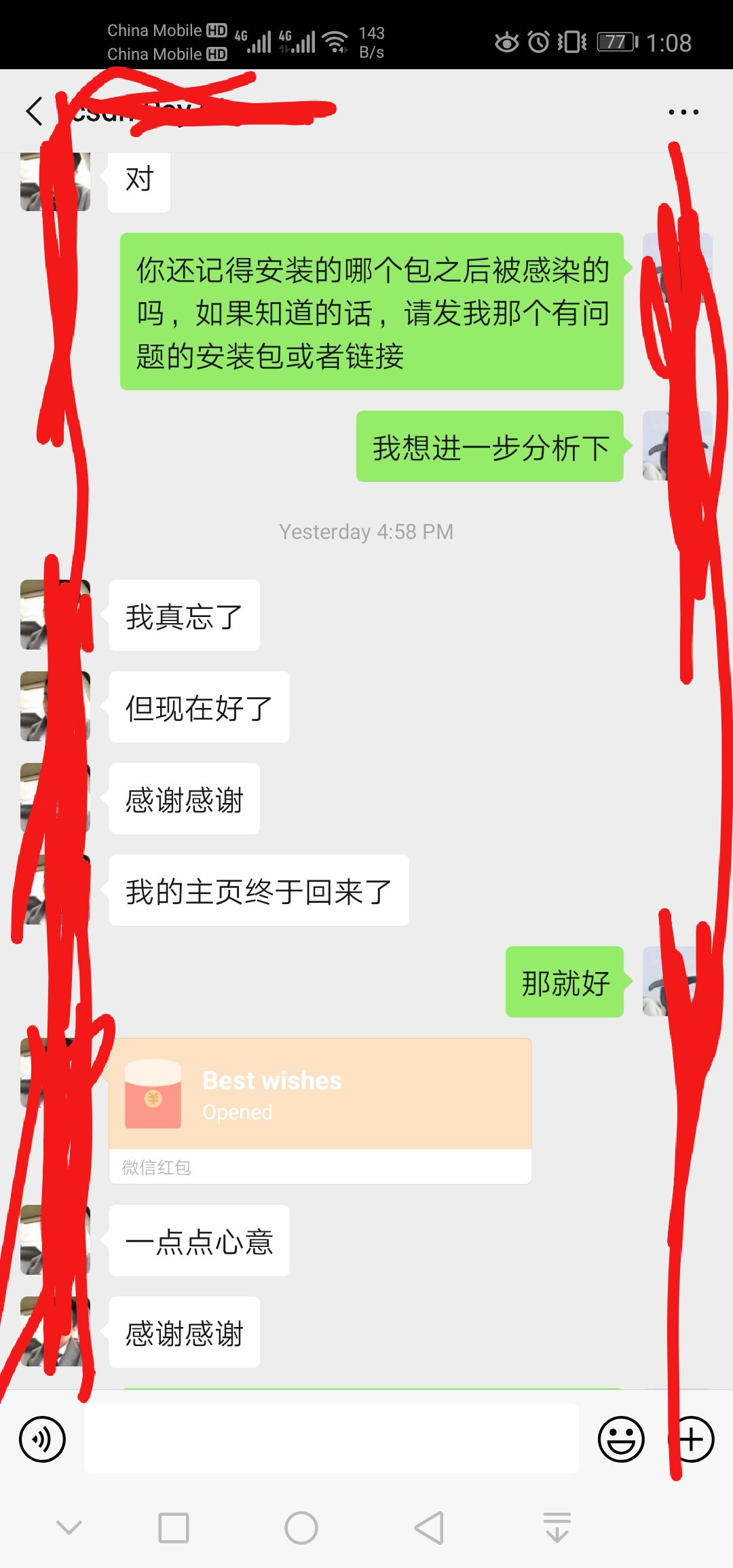Switch to voice message input
This screenshot has height=1568, width=733.
[x=42, y=1438]
